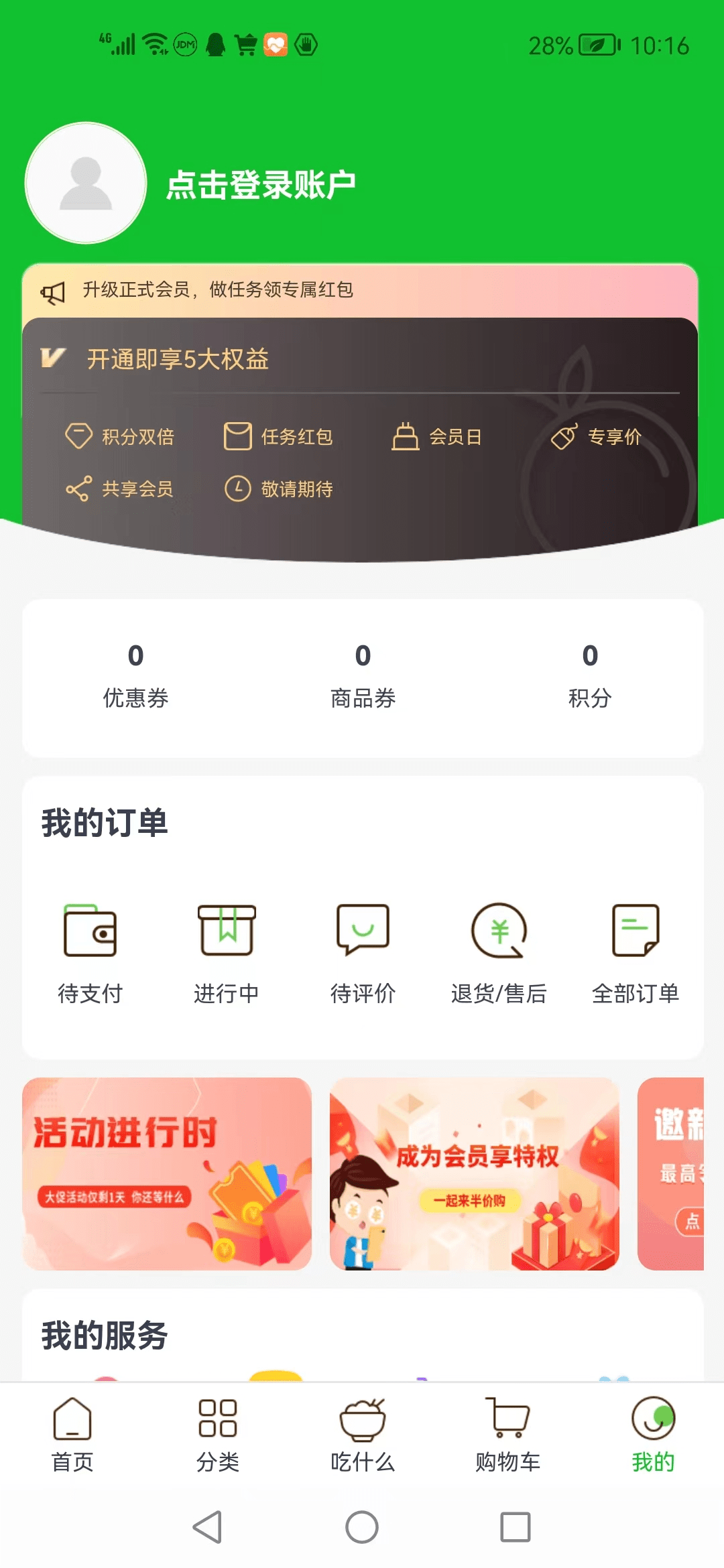
Task: Open the 开通即享5大权益 membership card
Action: 178,360
